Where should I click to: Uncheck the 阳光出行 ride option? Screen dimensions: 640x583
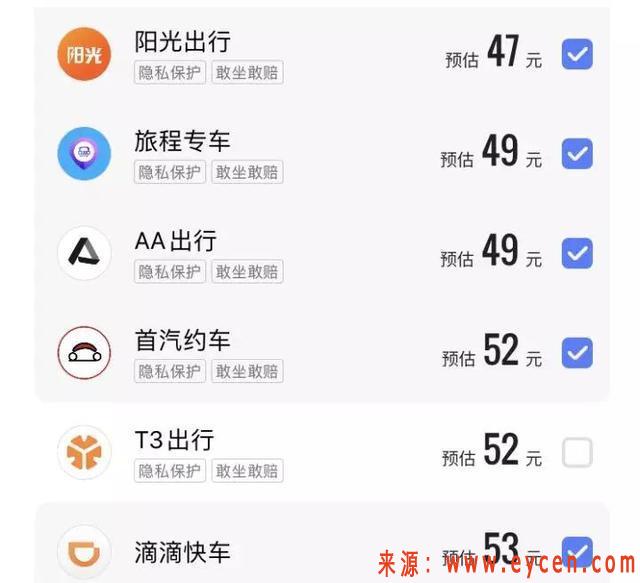coord(577,54)
